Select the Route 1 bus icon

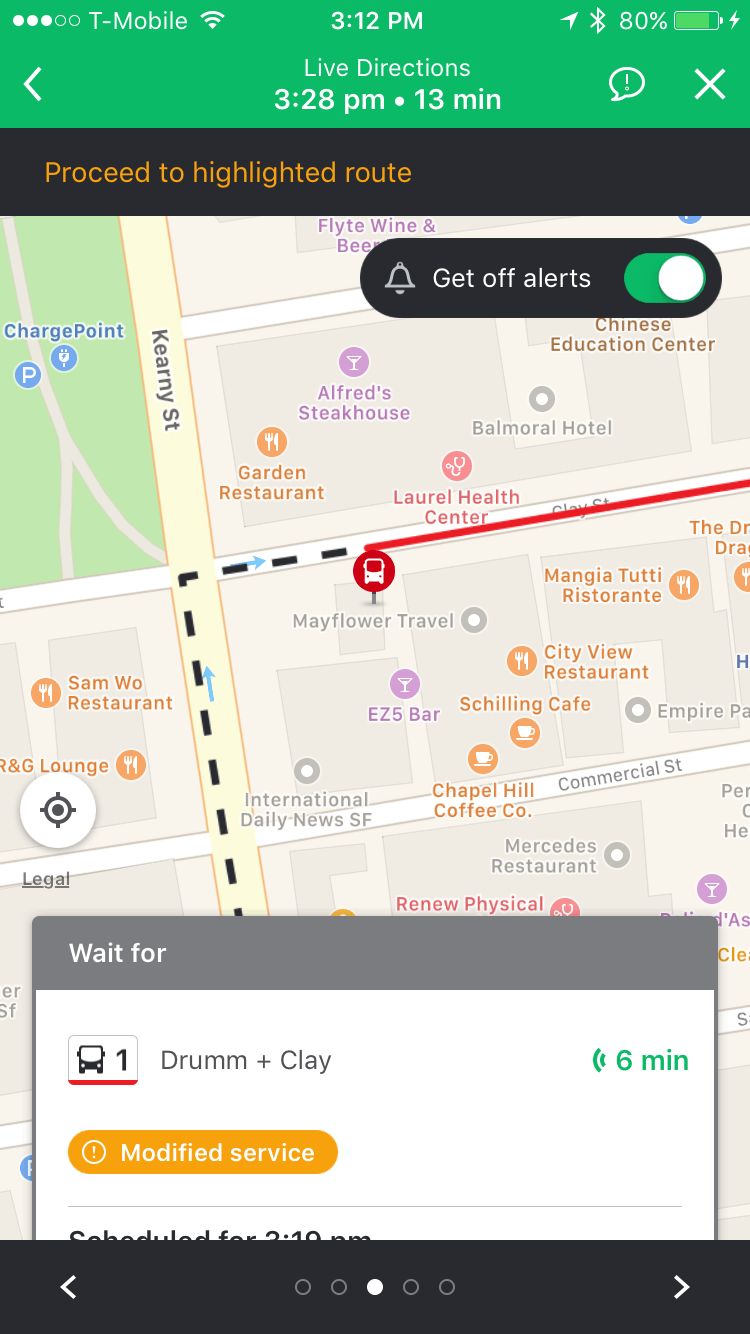102,1059
